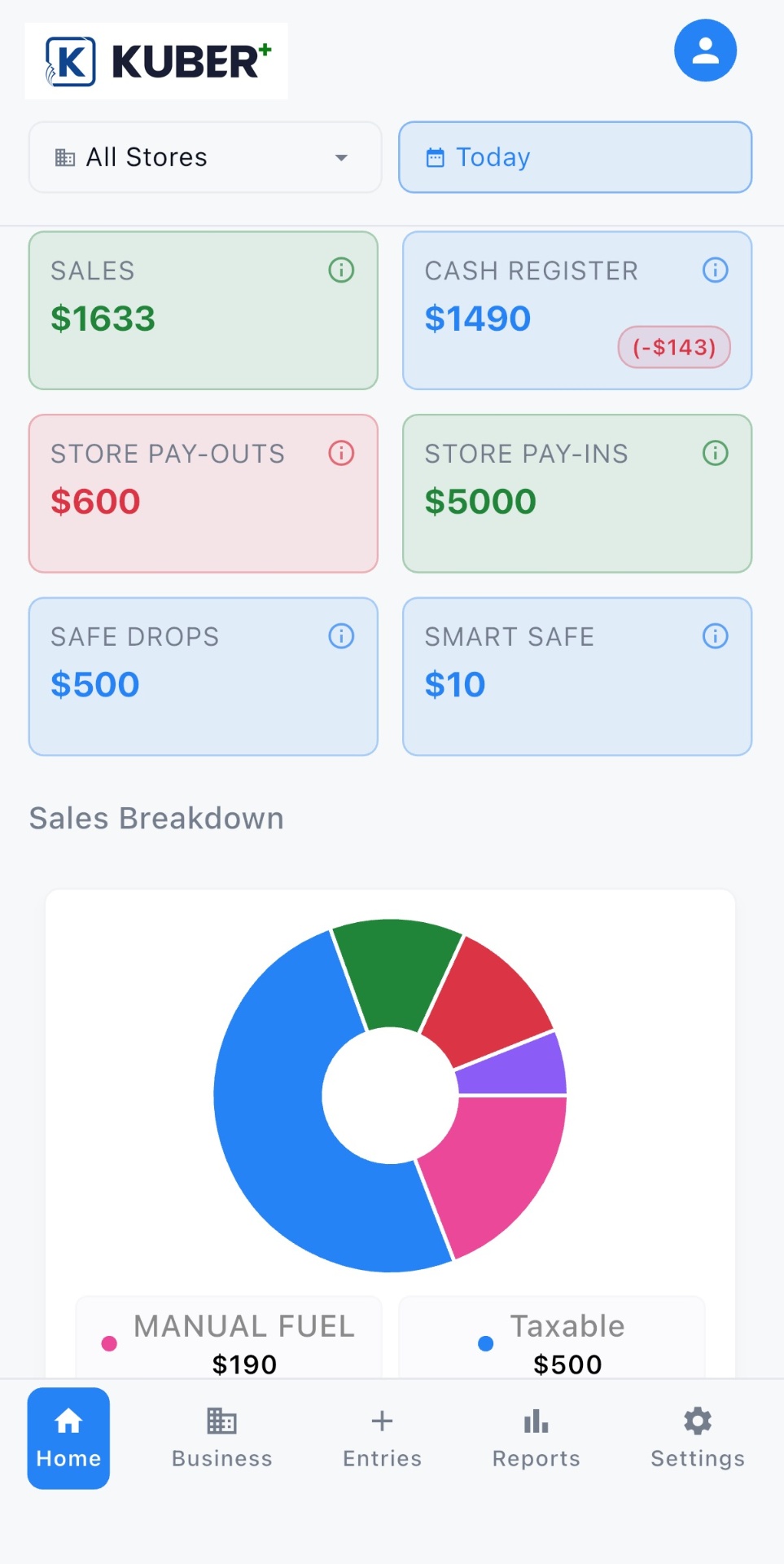Image resolution: width=784 pixels, height=1564 pixels.
Task: Open the Entries tab
Action: coord(382,1438)
